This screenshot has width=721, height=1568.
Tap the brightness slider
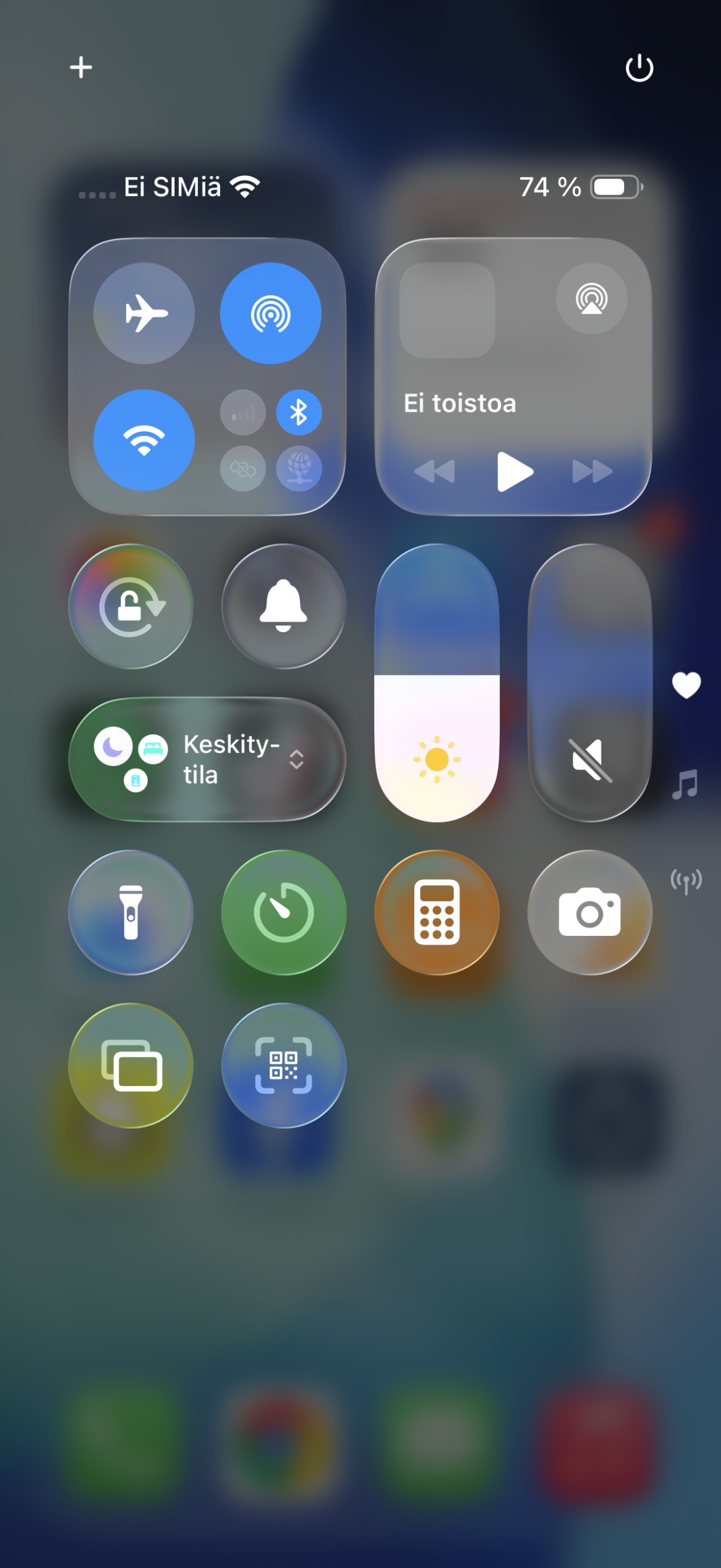[437, 683]
